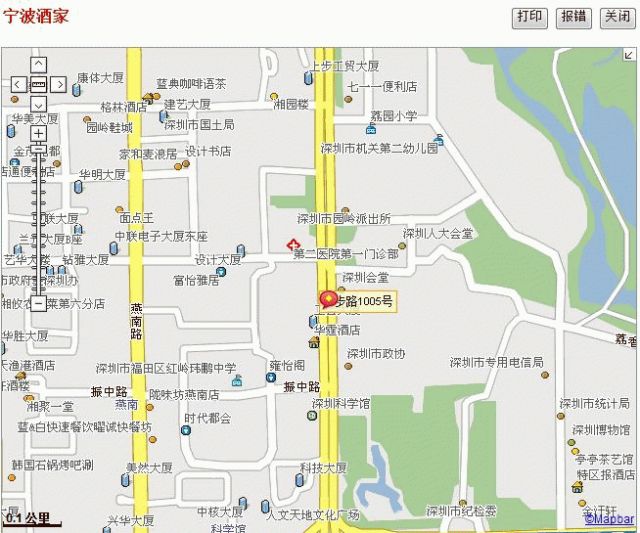Pan the map left
This screenshot has width=640, height=533.
click(18, 85)
